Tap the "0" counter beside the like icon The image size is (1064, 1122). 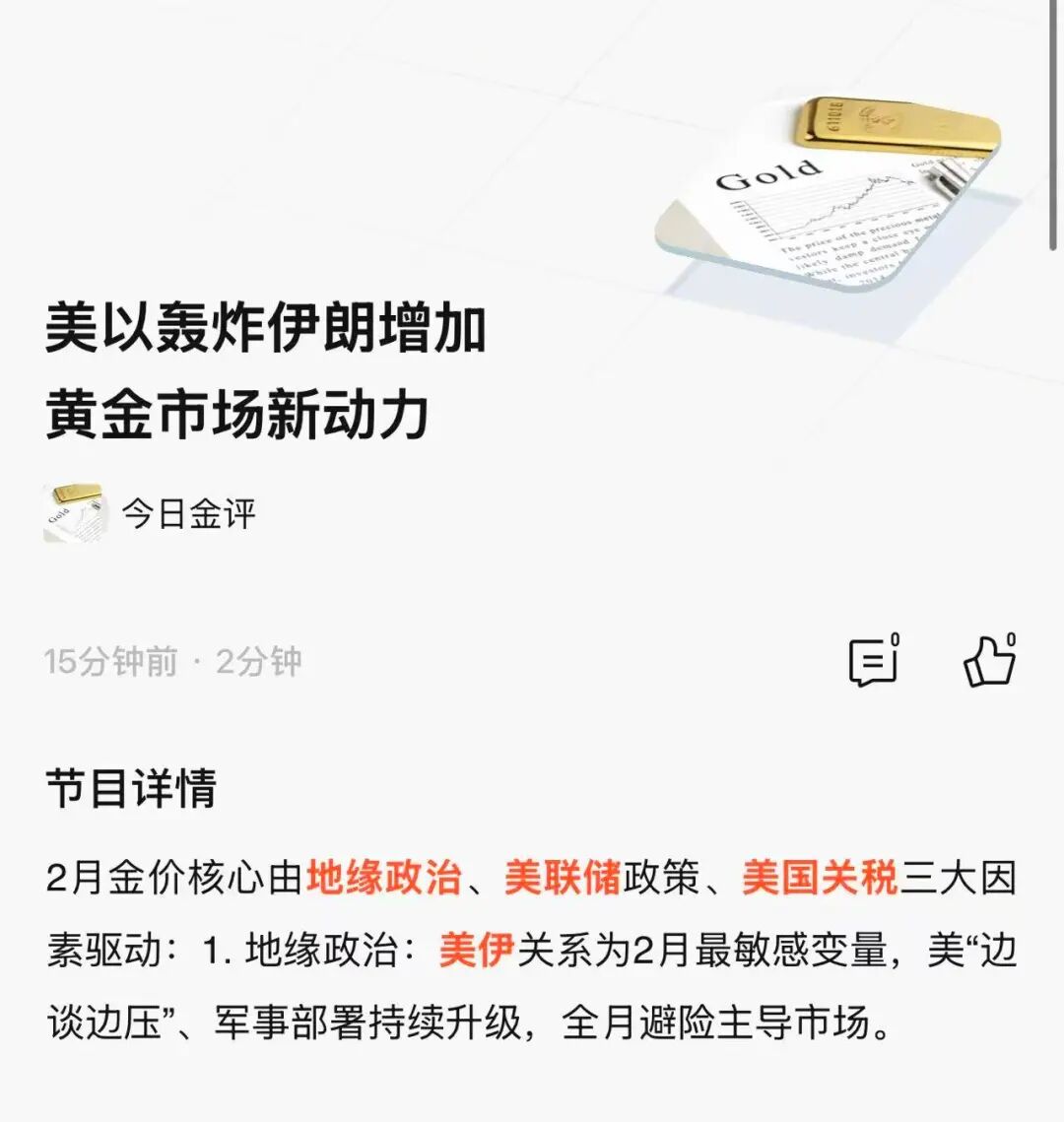pyautogui.click(x=1009, y=640)
